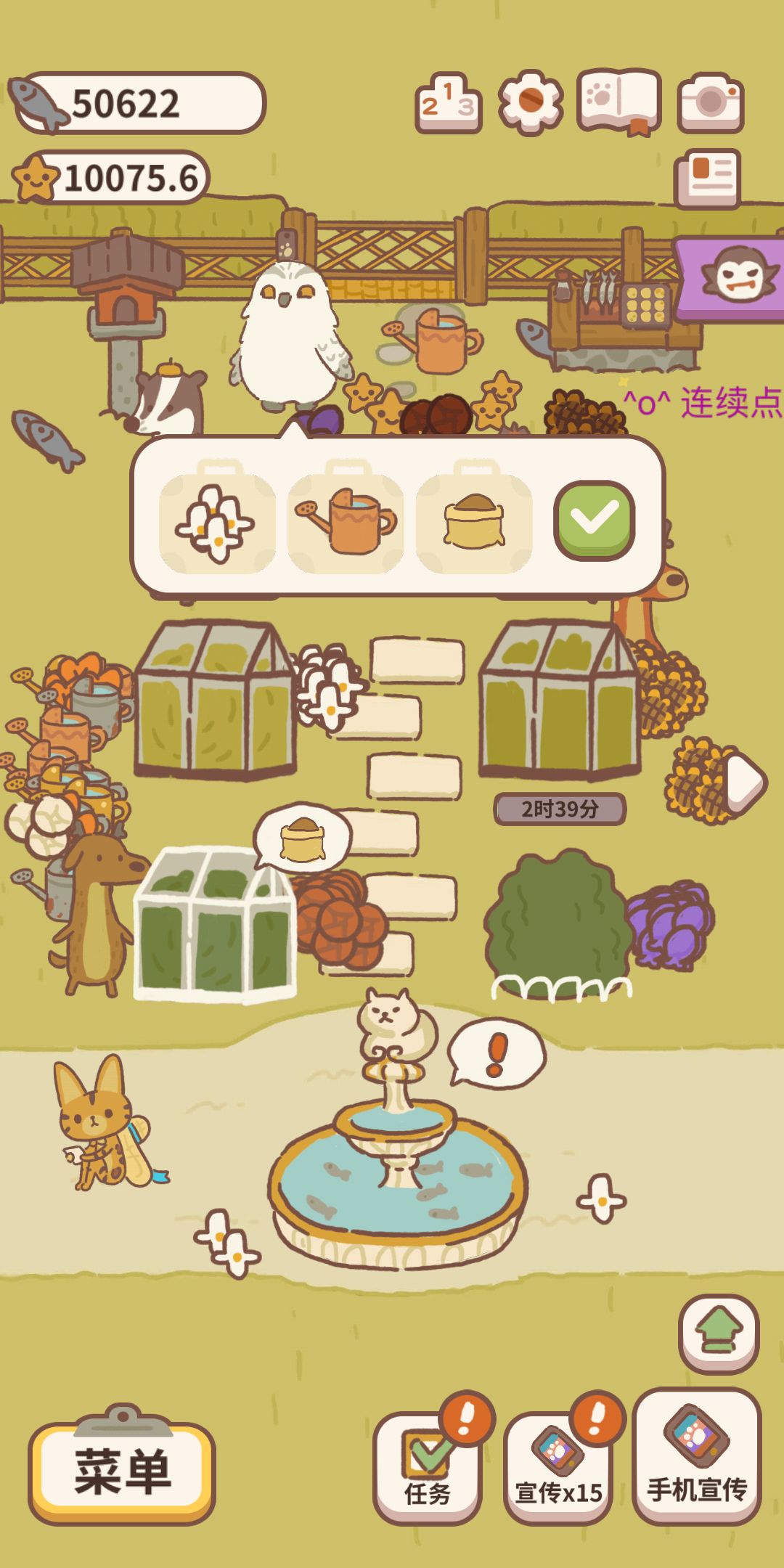This screenshot has height=1568, width=784.
Task: Select the white flowers item in popup
Action: (217, 523)
